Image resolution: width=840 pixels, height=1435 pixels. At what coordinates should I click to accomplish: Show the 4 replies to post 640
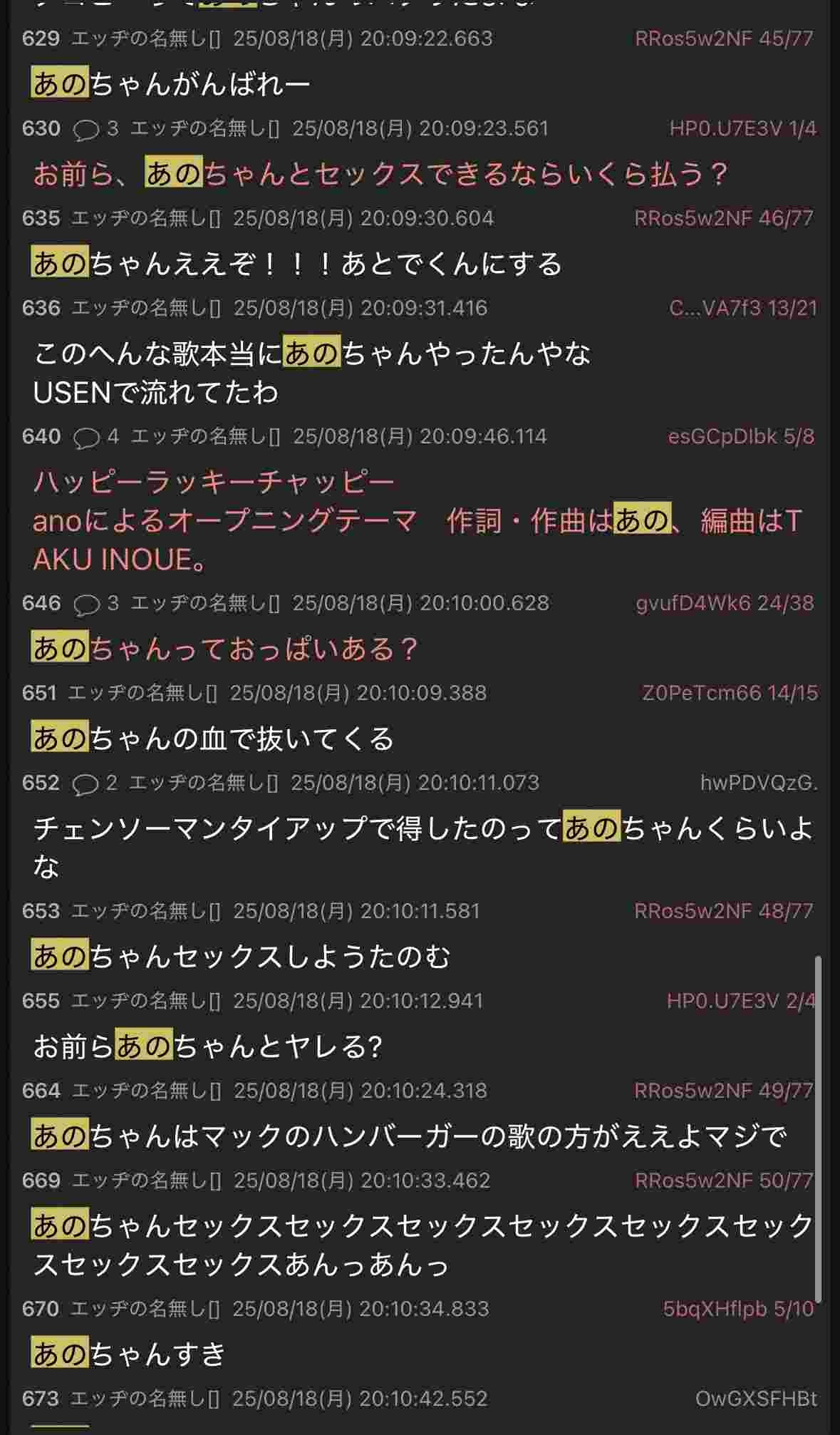coord(96,437)
